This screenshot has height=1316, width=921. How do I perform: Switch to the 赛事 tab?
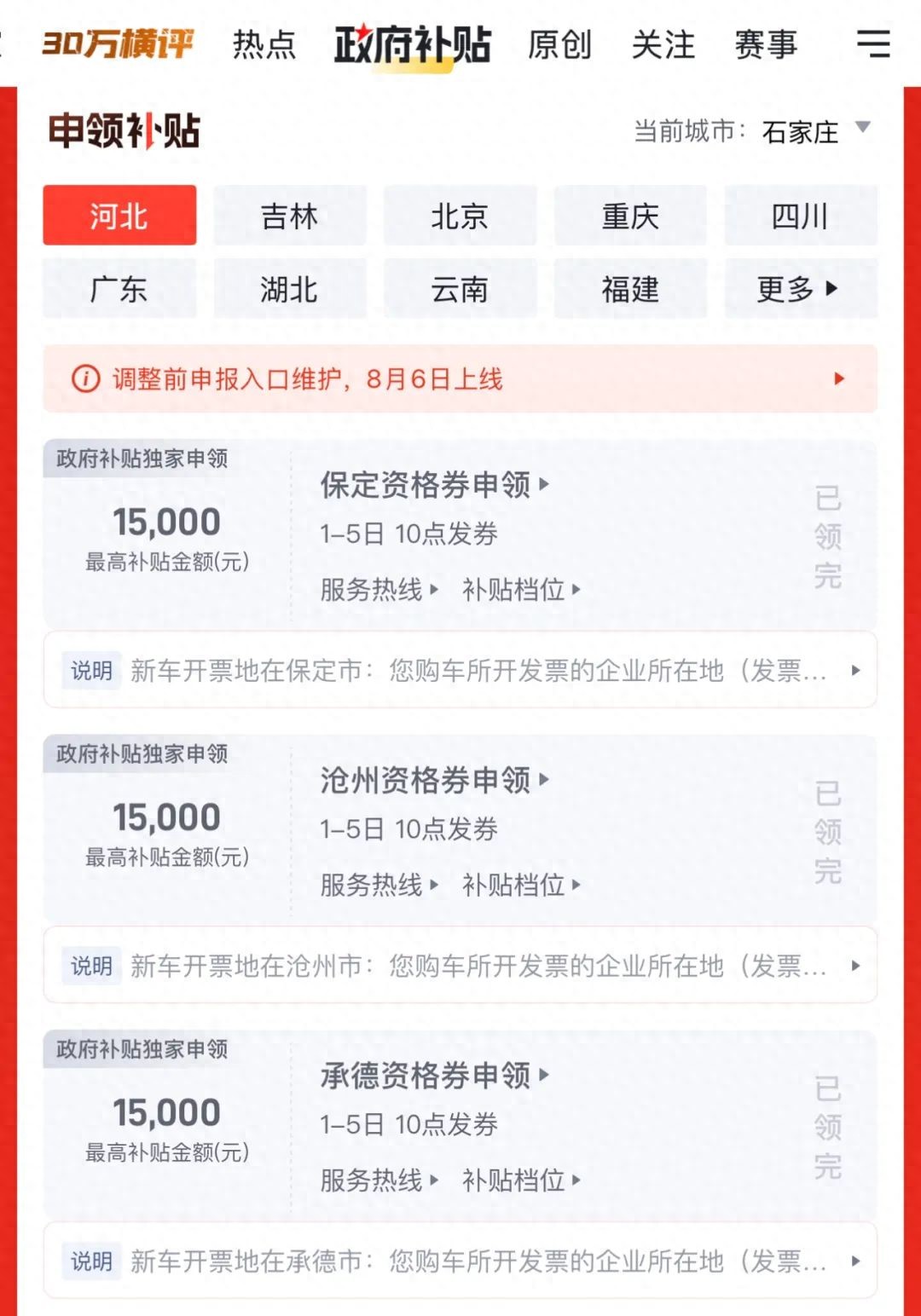click(x=766, y=44)
